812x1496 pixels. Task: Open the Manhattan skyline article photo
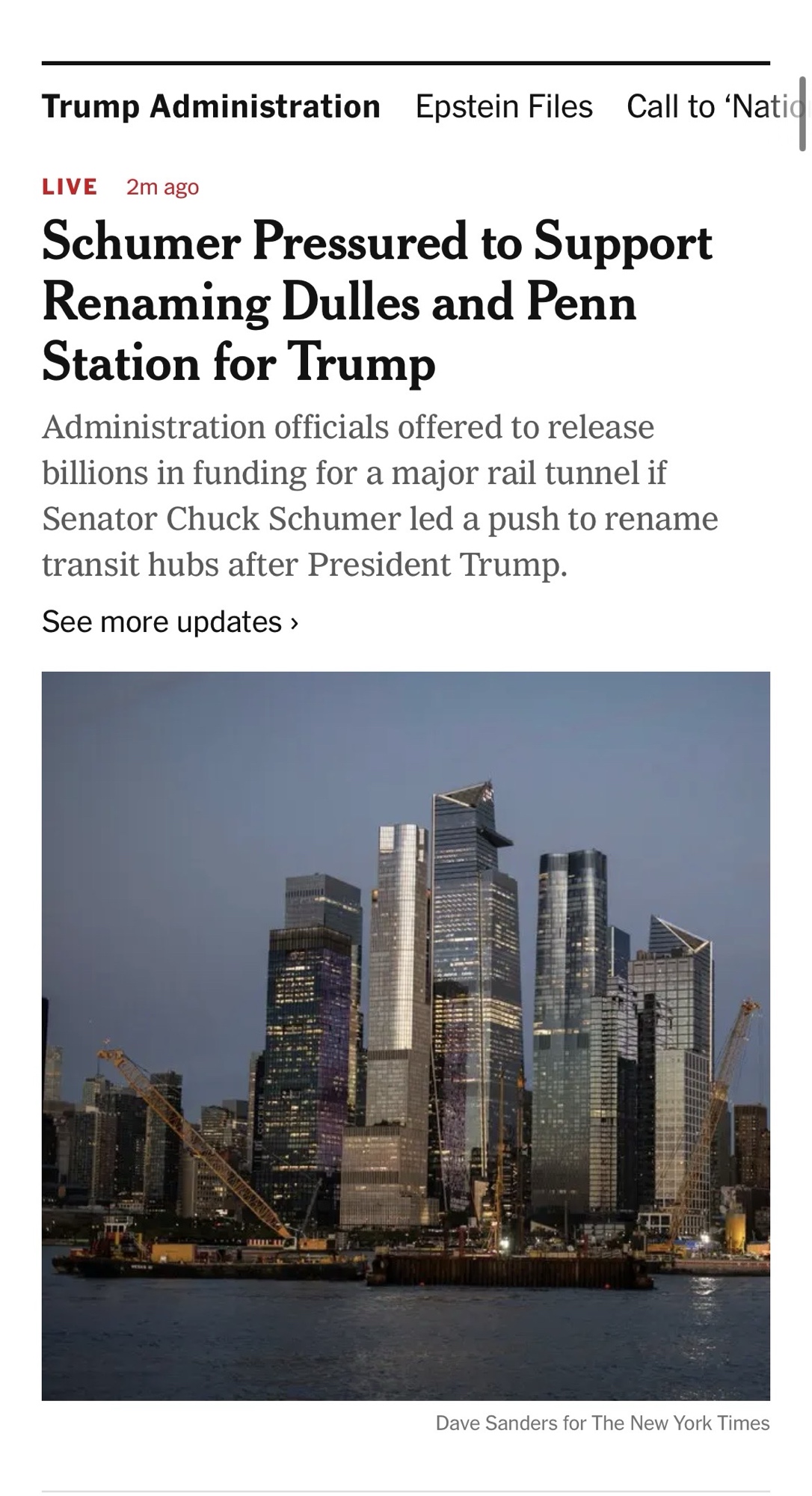click(x=405, y=1035)
